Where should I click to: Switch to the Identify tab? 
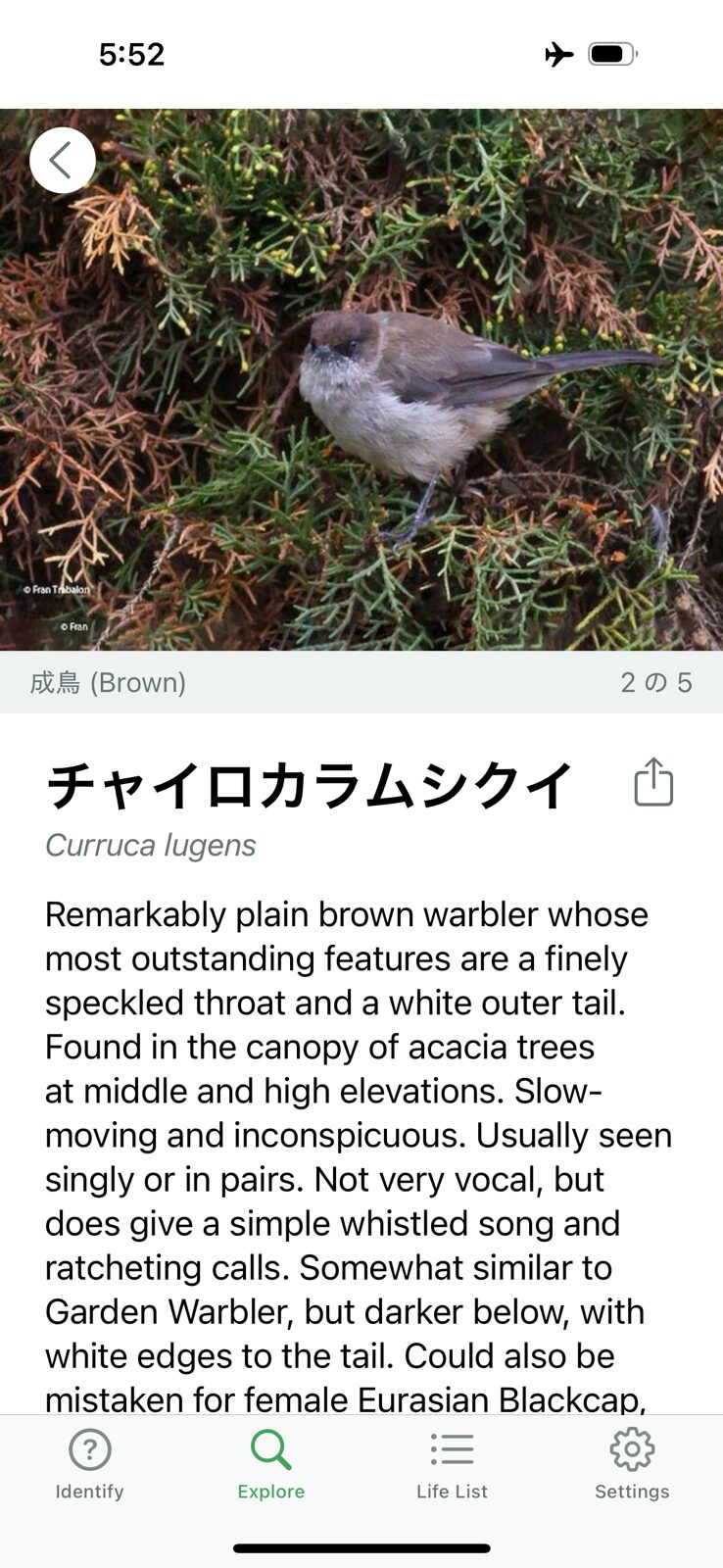pyautogui.click(x=89, y=1464)
